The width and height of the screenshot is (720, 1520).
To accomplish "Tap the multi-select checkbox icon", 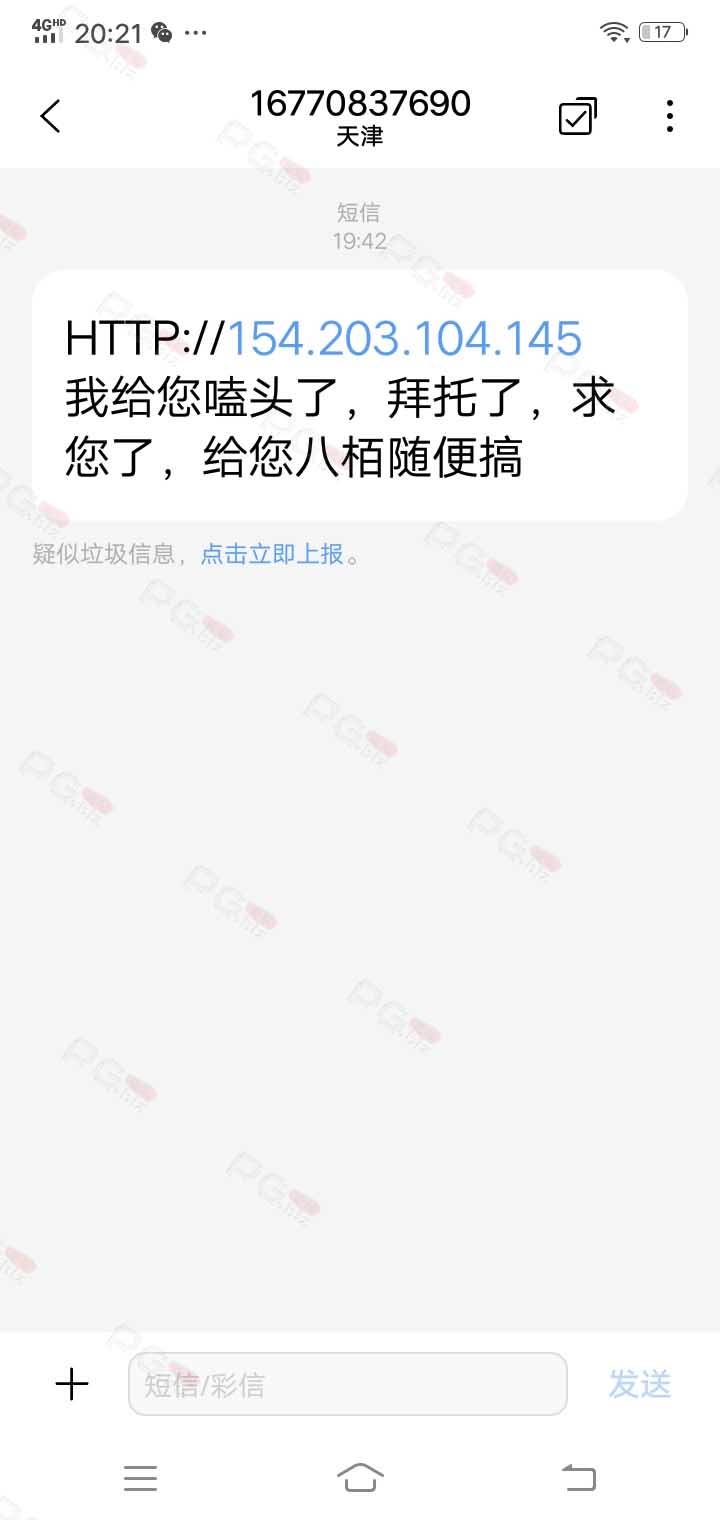I will 577,116.
